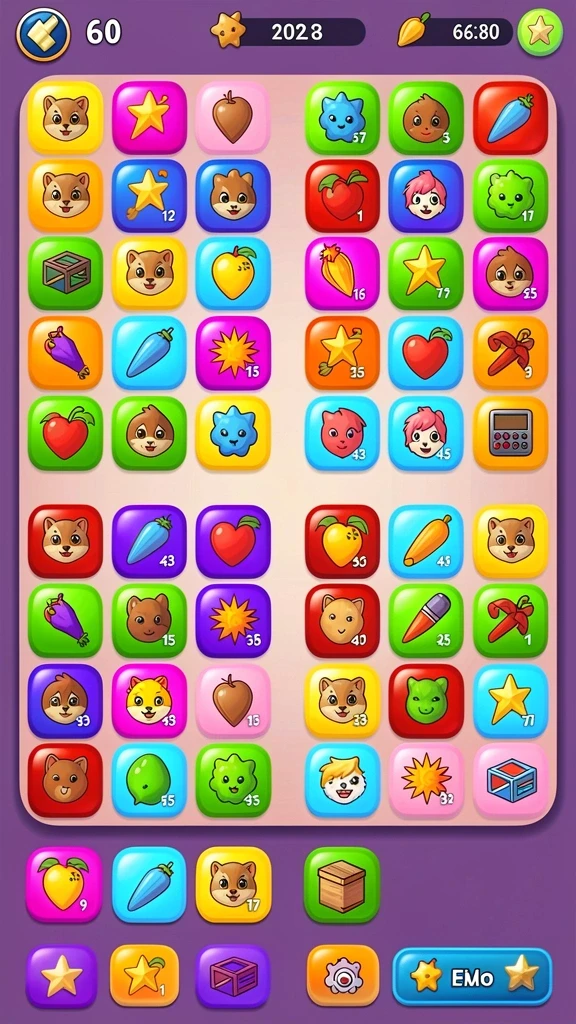The height and width of the screenshot is (1024, 576).
Task: Pick the pink mango tile labeled 9
Action: (x=64, y=885)
